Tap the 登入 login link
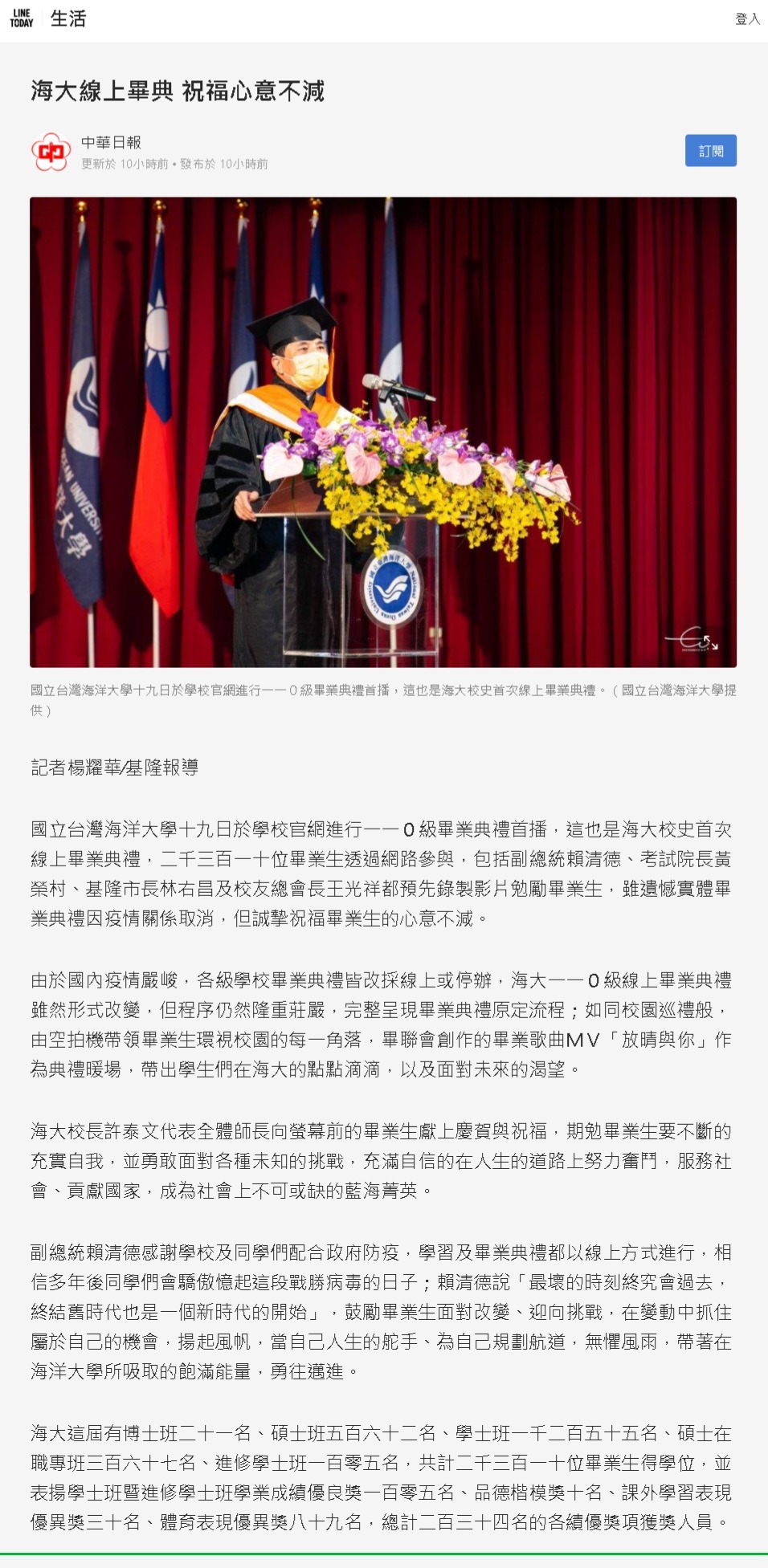Viewport: 768px width, 1568px height. [x=747, y=18]
